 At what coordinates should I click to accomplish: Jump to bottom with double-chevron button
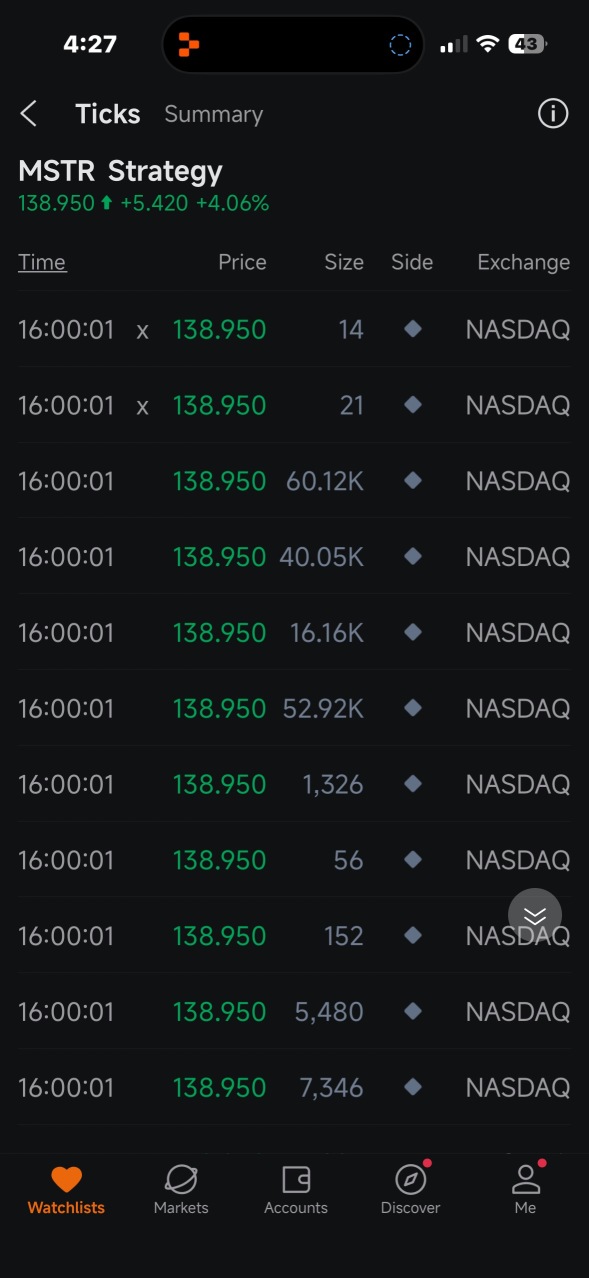[535, 915]
